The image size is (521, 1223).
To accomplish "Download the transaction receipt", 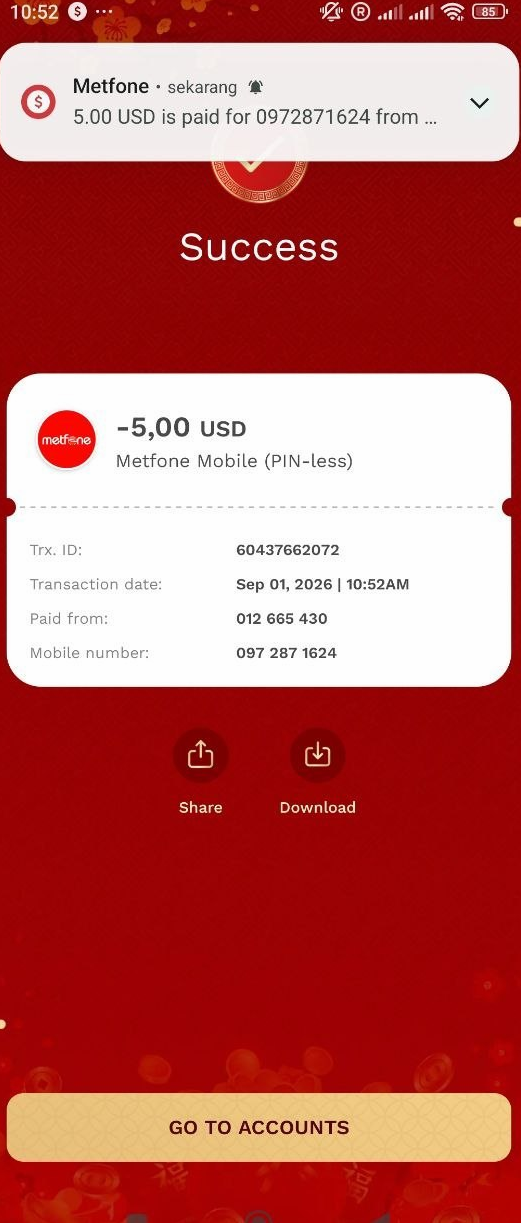I will [317, 755].
